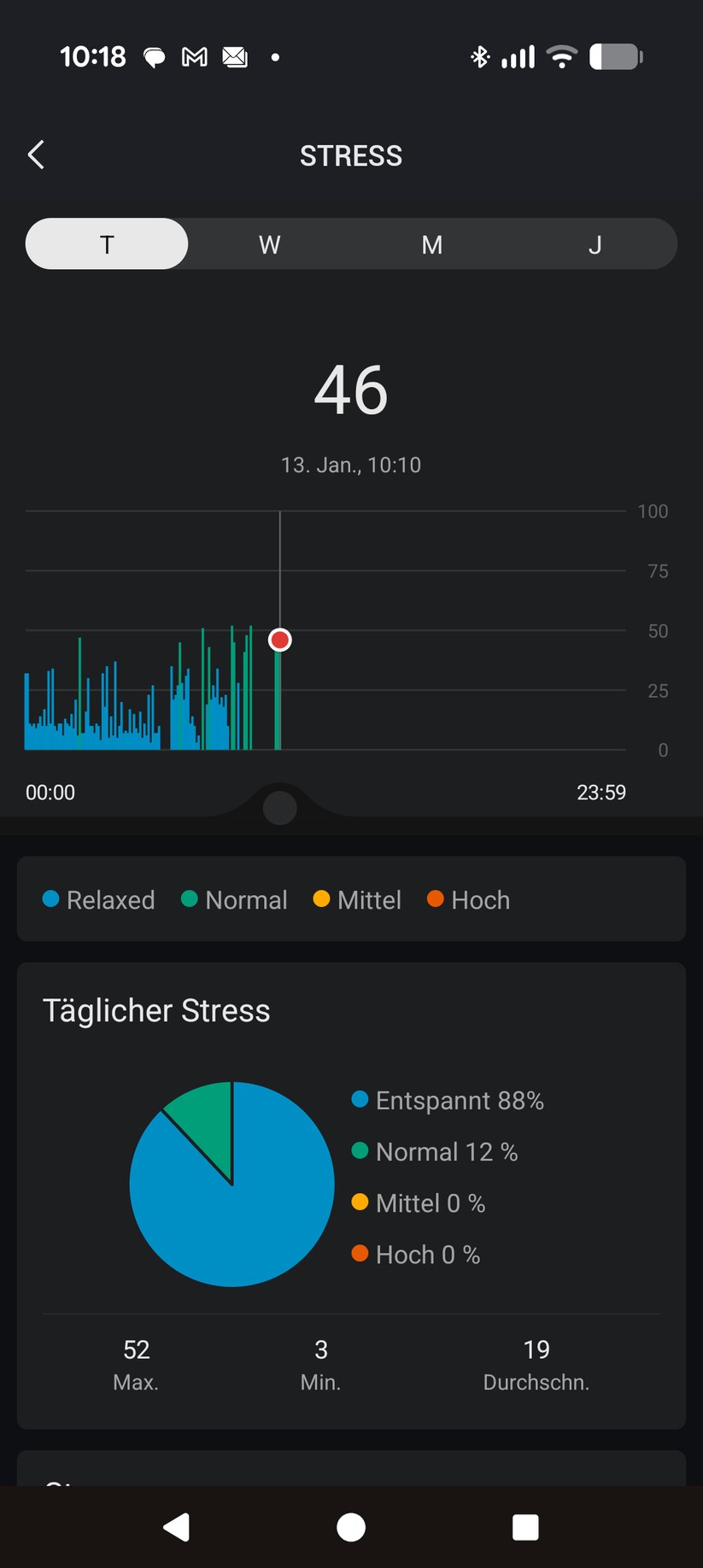Tap the battery indicator icon
This screenshot has height=1568, width=703.
coord(615,56)
